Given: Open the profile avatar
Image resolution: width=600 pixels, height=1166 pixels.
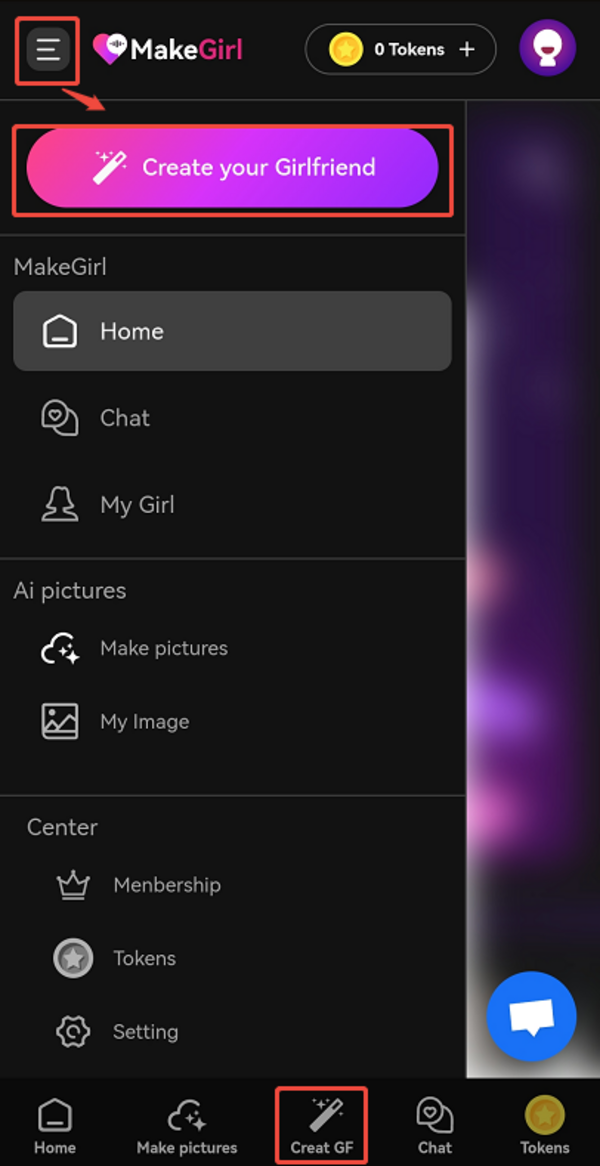Looking at the screenshot, I should tap(547, 48).
